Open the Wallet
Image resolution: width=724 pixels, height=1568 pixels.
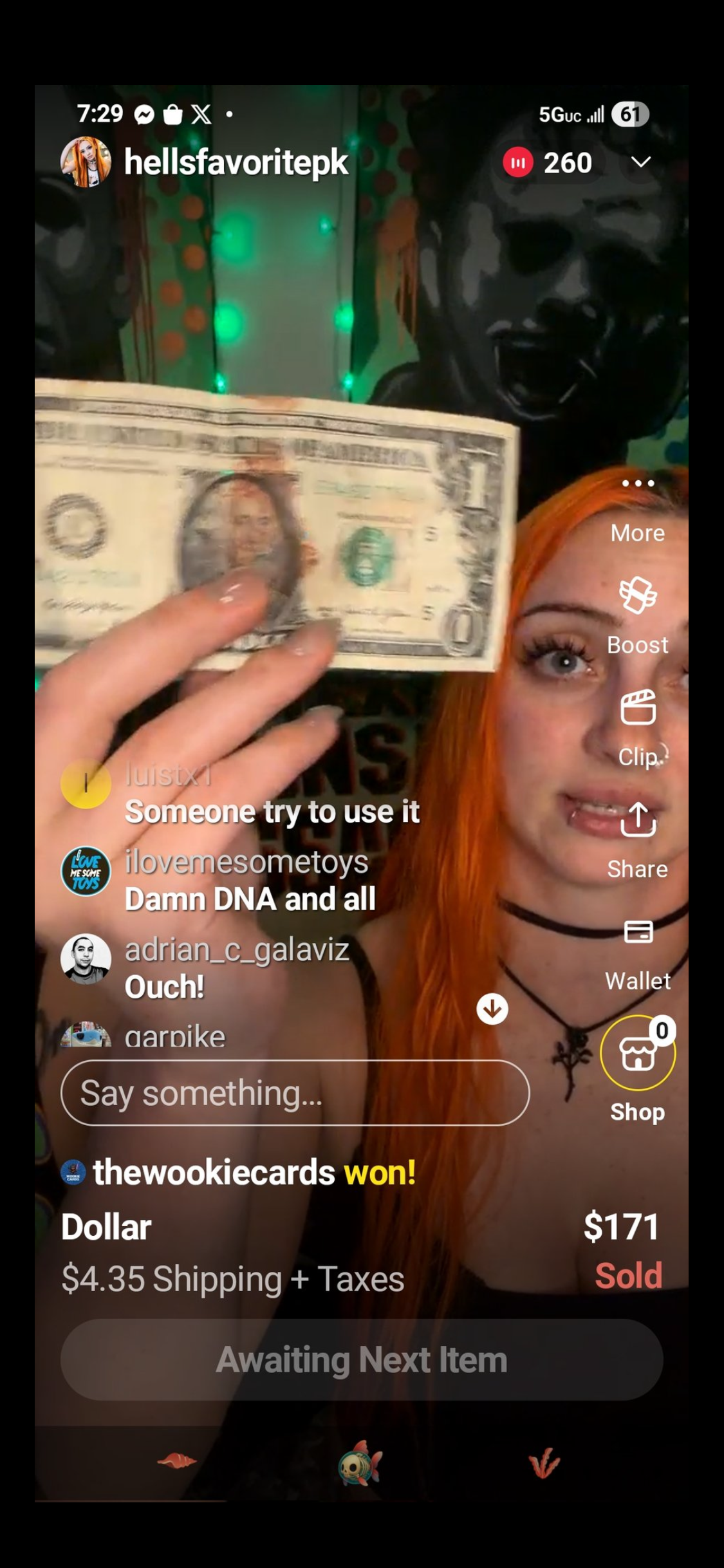638,955
